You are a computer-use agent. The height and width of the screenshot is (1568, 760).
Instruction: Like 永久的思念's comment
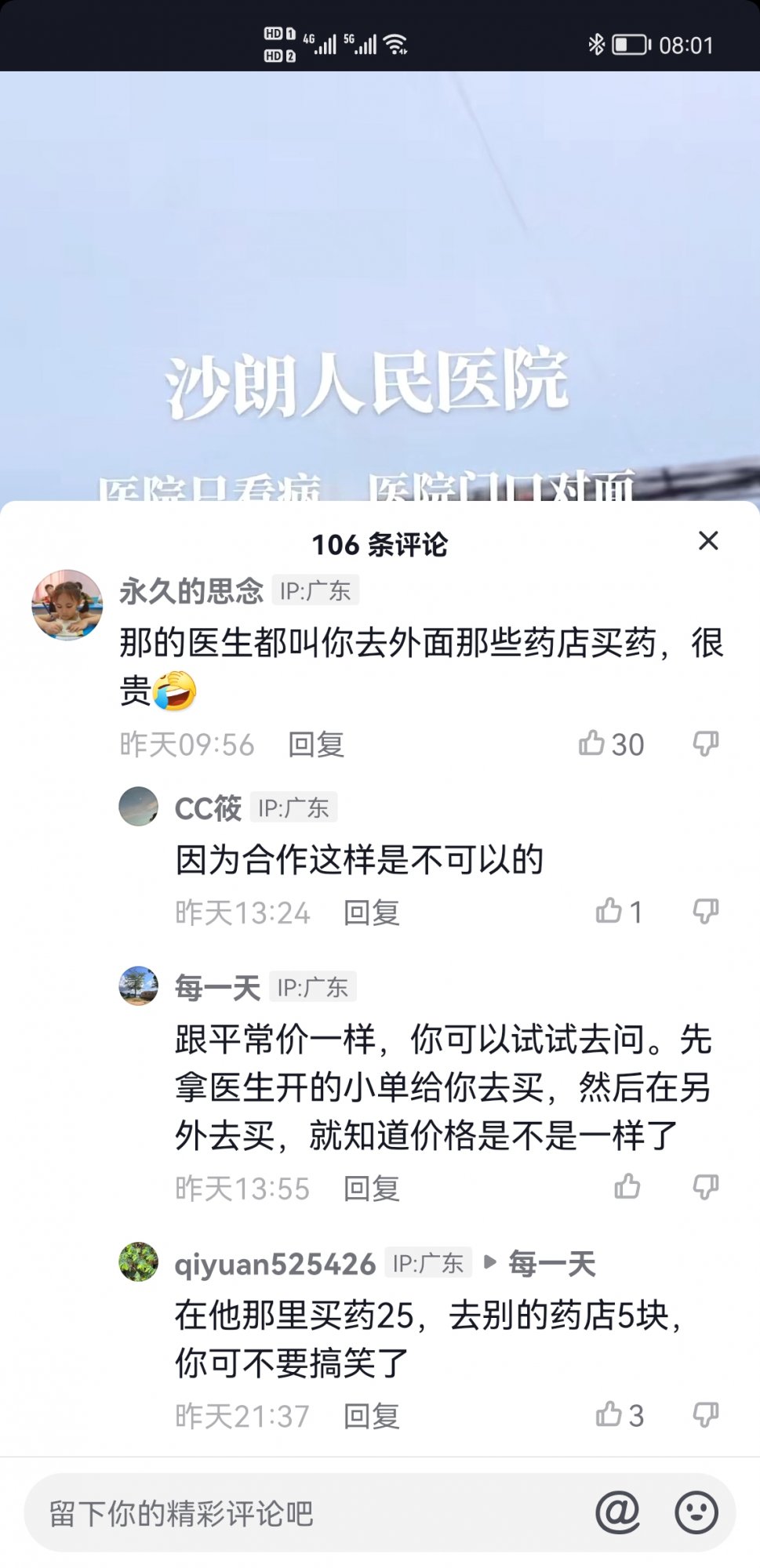(593, 743)
